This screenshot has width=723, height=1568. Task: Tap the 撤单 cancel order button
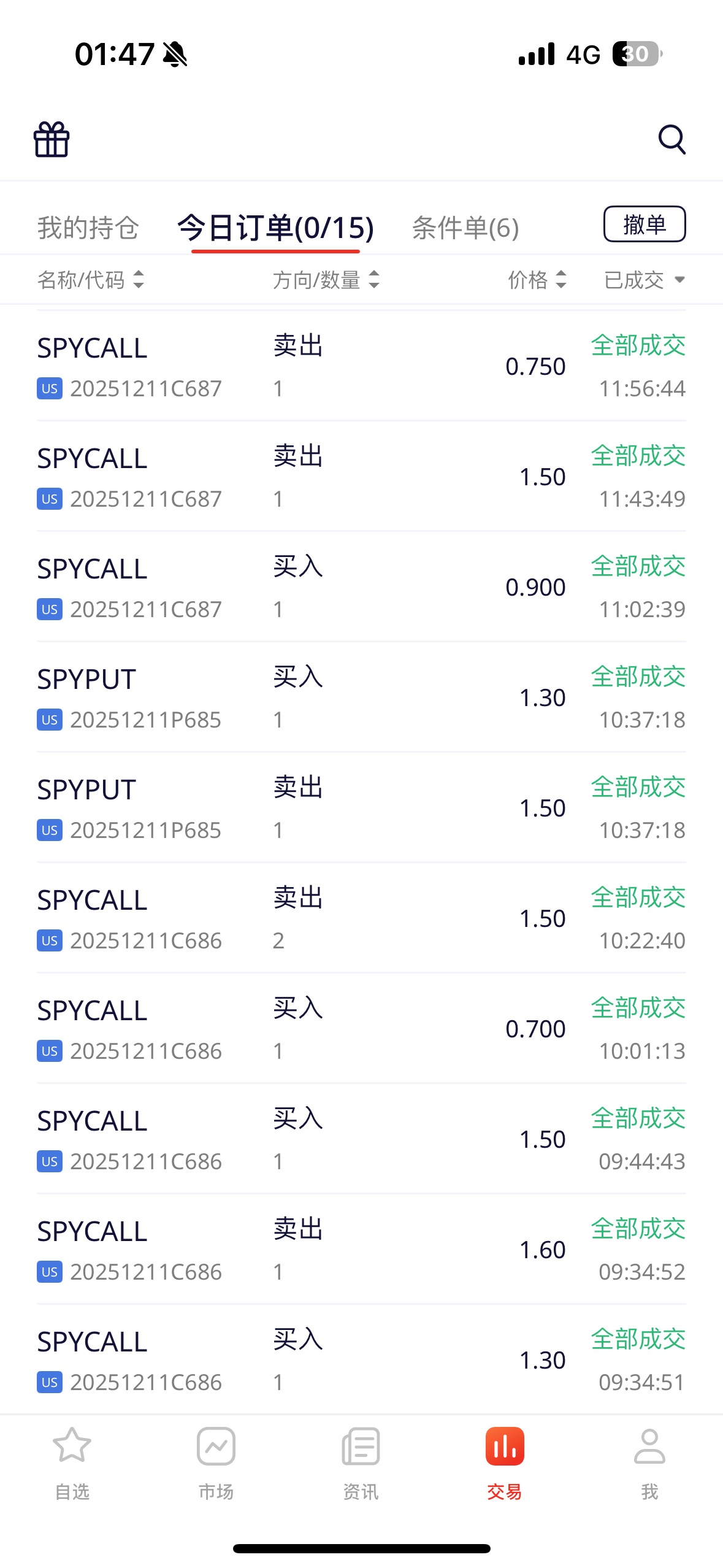[x=644, y=225]
